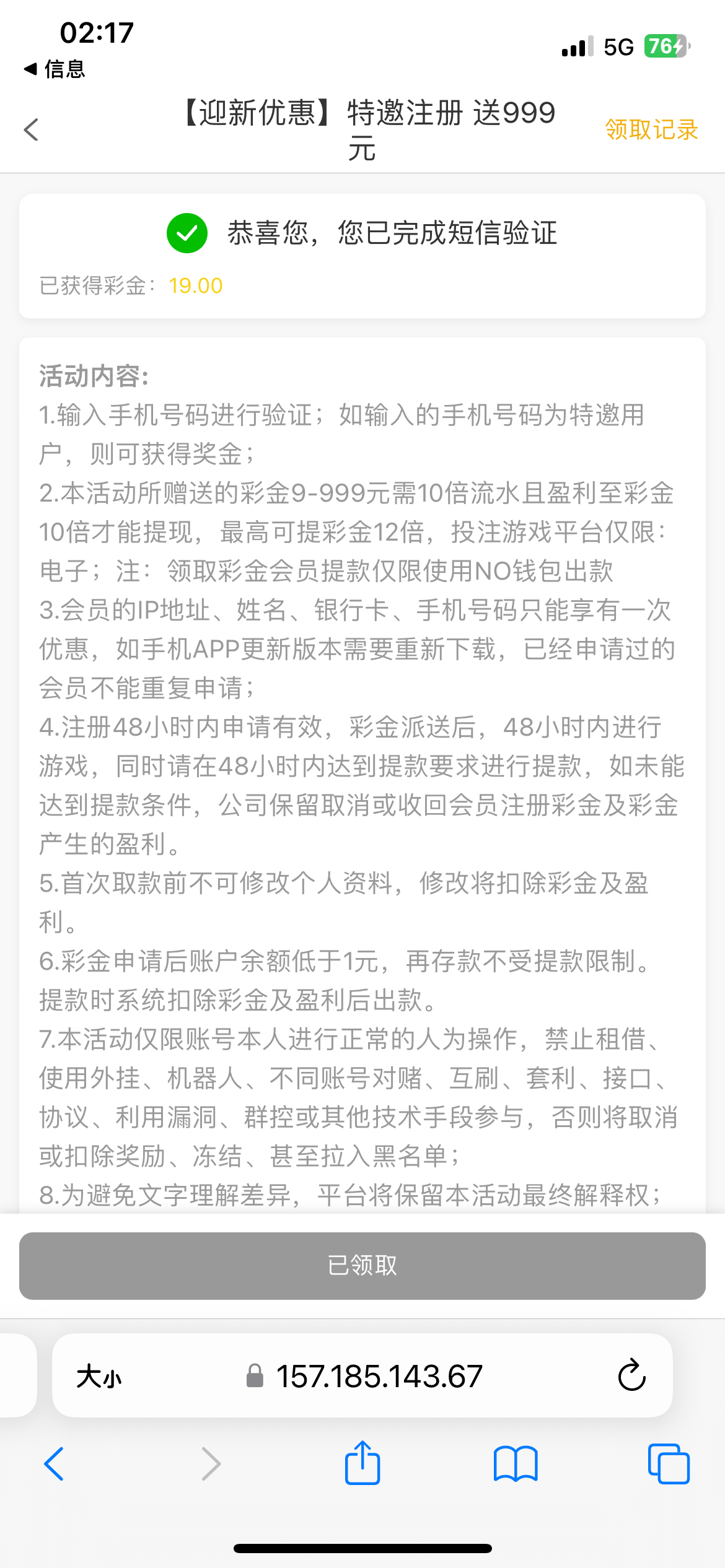Tap the address bar showing 157.185.143.67

(x=378, y=1377)
